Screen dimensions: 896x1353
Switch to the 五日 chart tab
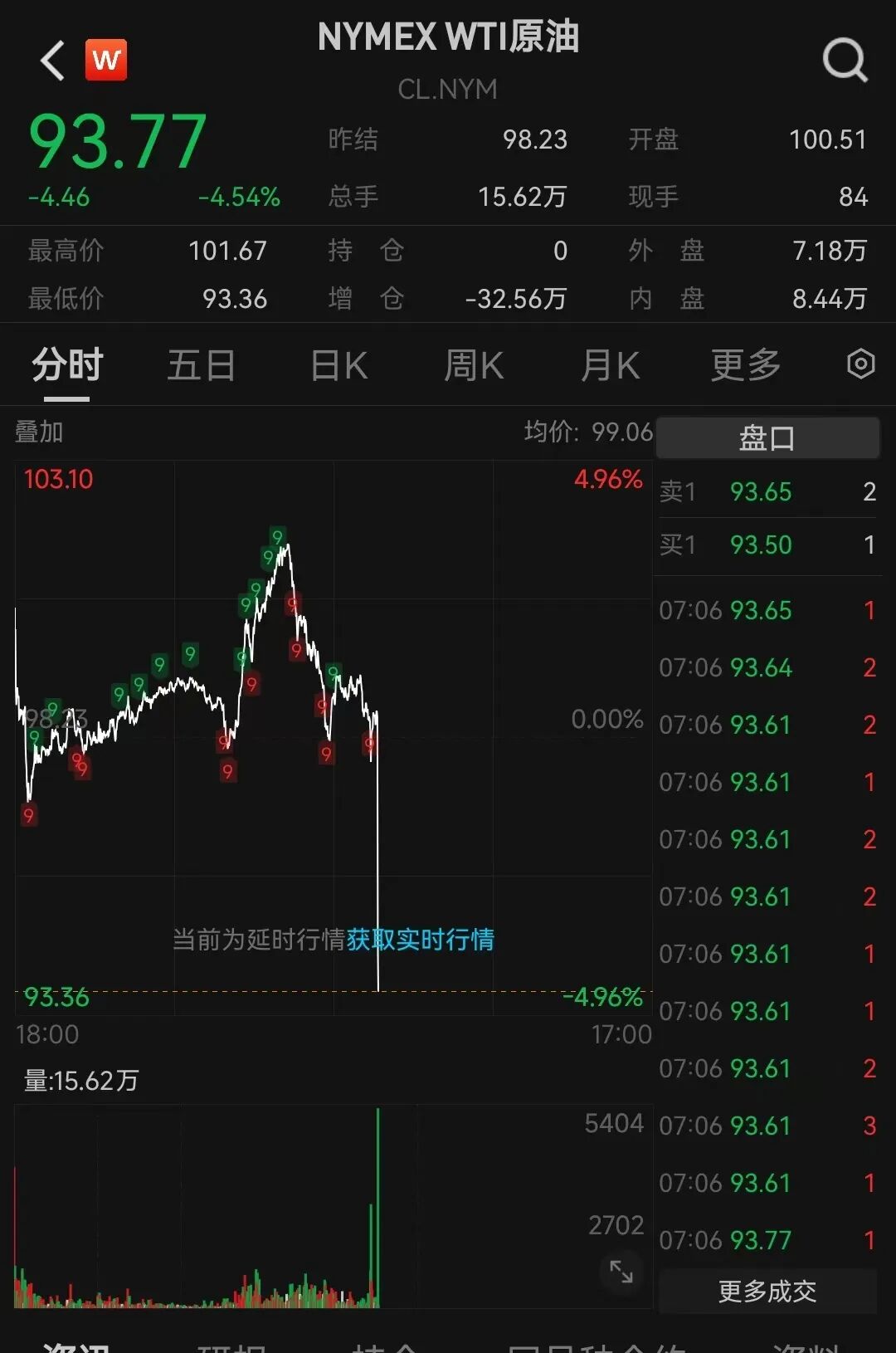click(202, 365)
